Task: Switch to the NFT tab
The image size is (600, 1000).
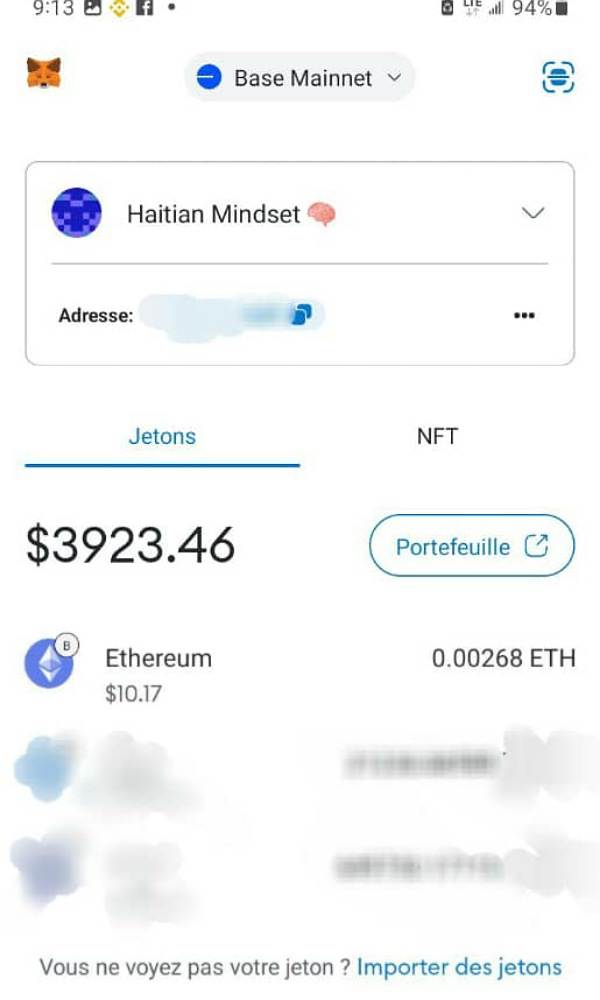Action: (x=437, y=437)
